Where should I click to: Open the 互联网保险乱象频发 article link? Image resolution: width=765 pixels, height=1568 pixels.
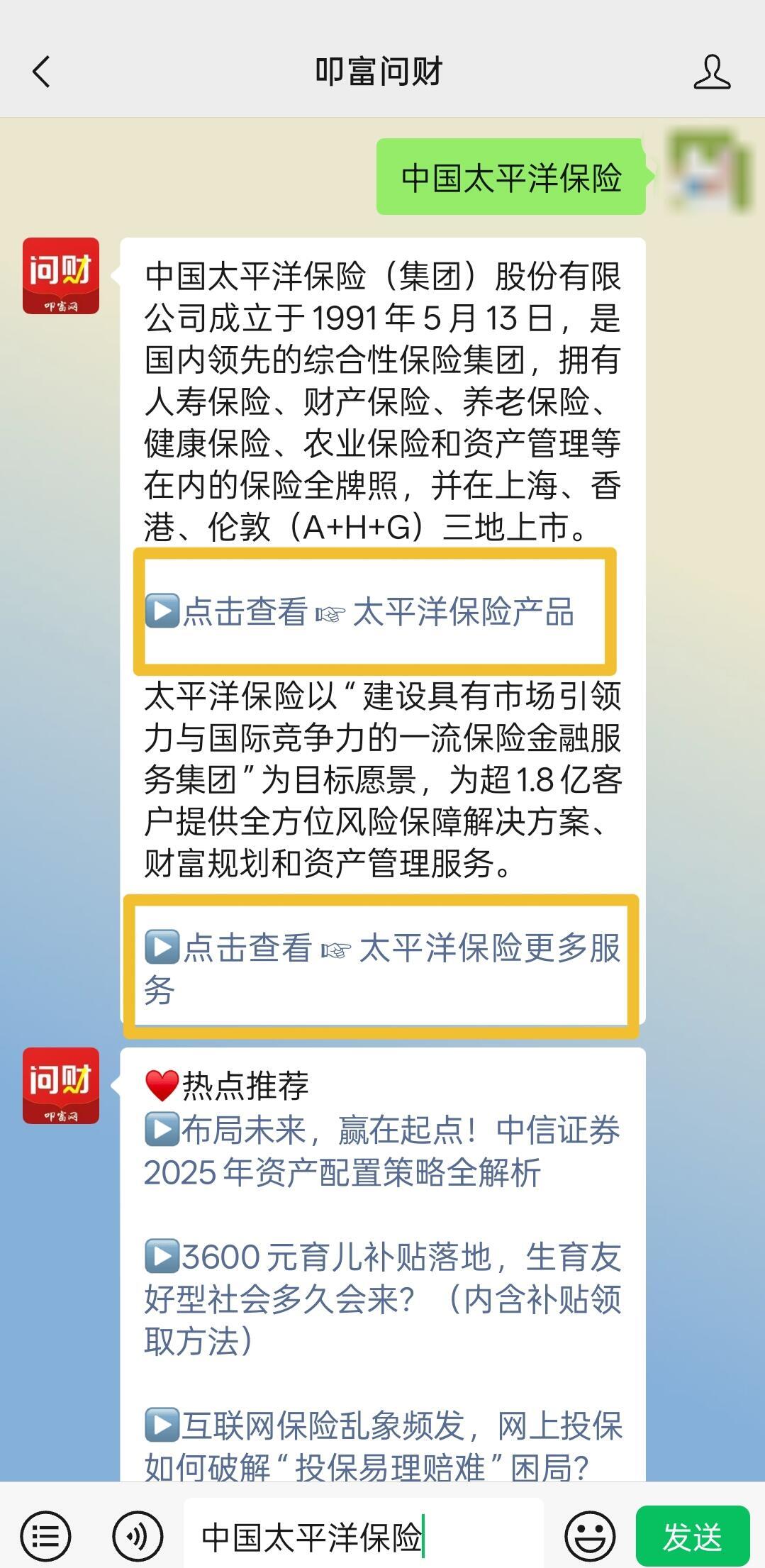tap(381, 1445)
